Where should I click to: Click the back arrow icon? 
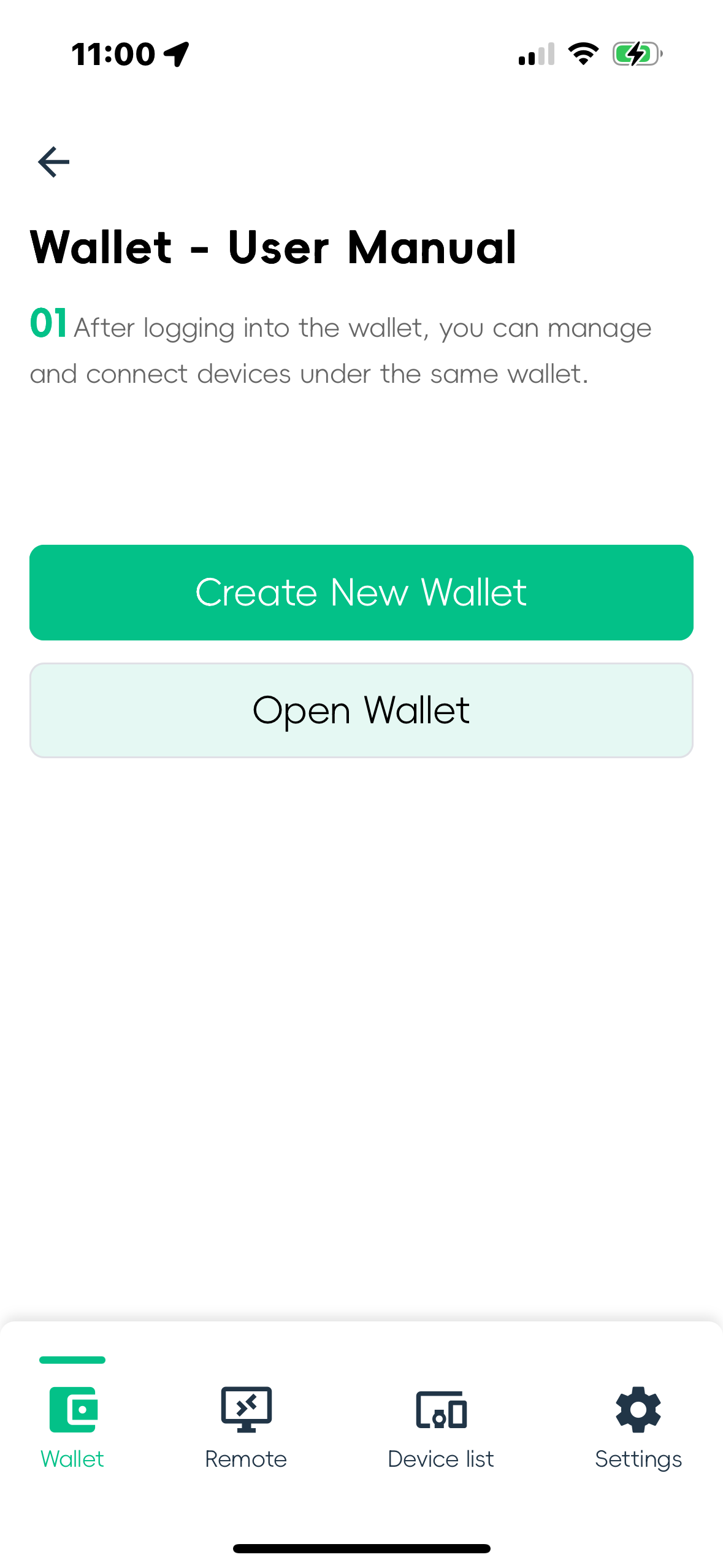53,161
